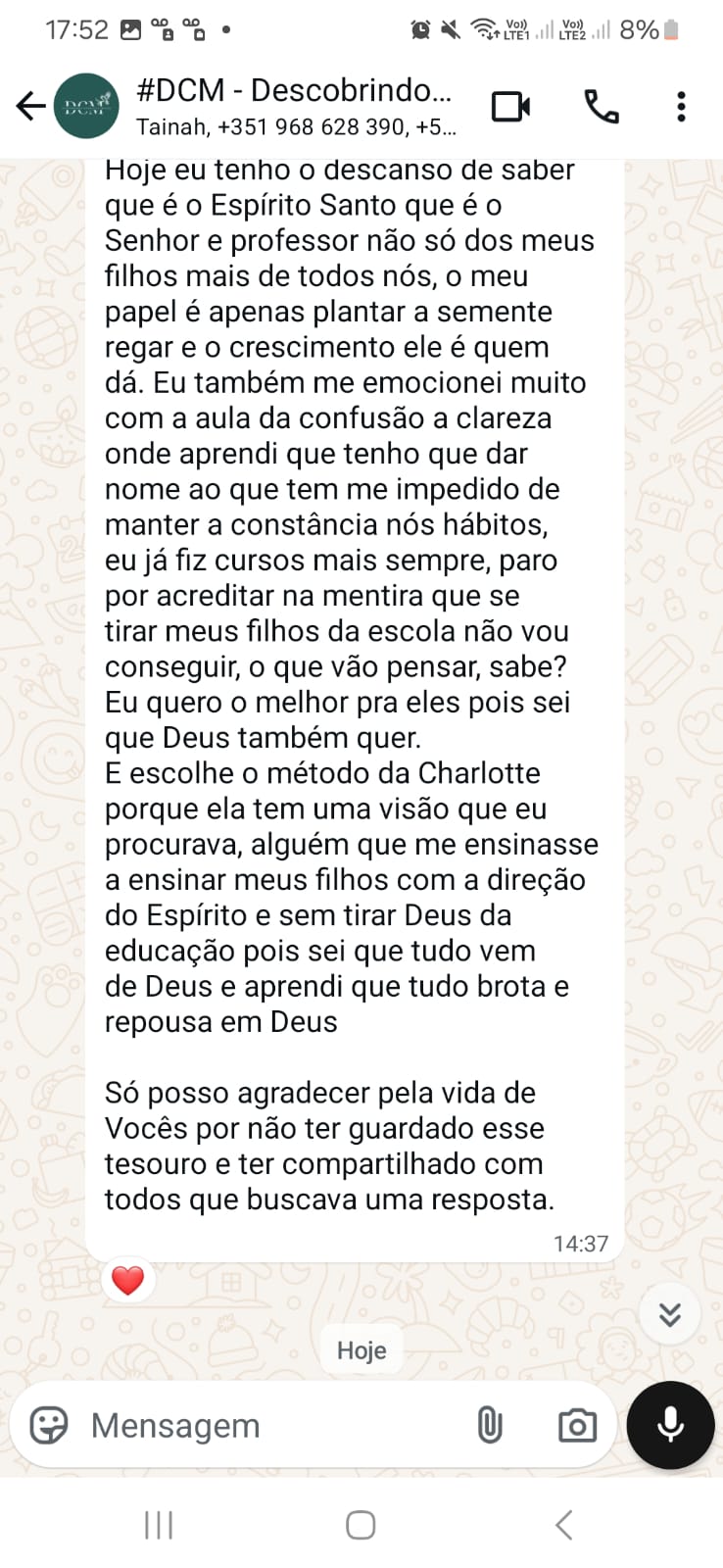Tap the double chevron to jump to latest messages
This screenshot has width=723, height=1568.
[x=670, y=1313]
